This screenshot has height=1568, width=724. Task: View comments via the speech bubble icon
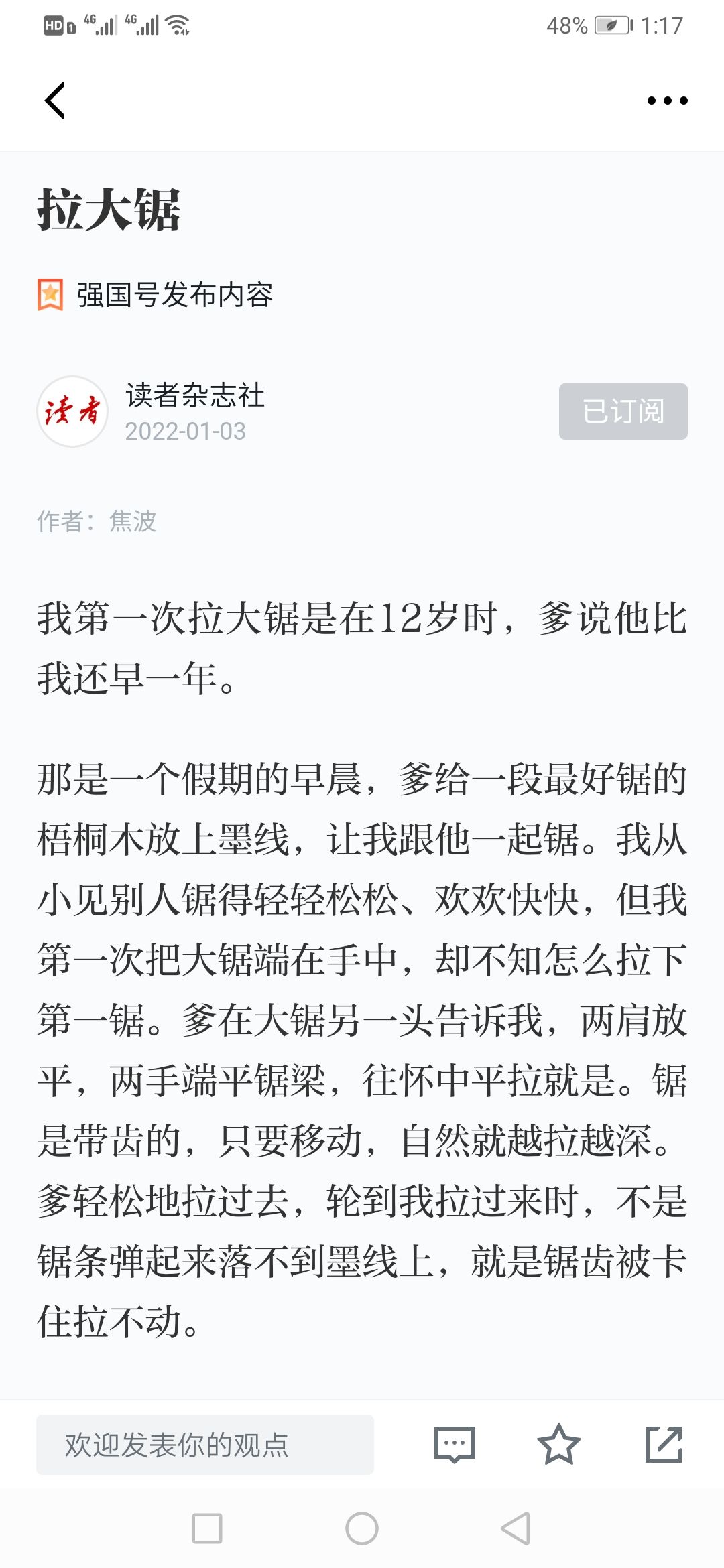(x=455, y=1445)
